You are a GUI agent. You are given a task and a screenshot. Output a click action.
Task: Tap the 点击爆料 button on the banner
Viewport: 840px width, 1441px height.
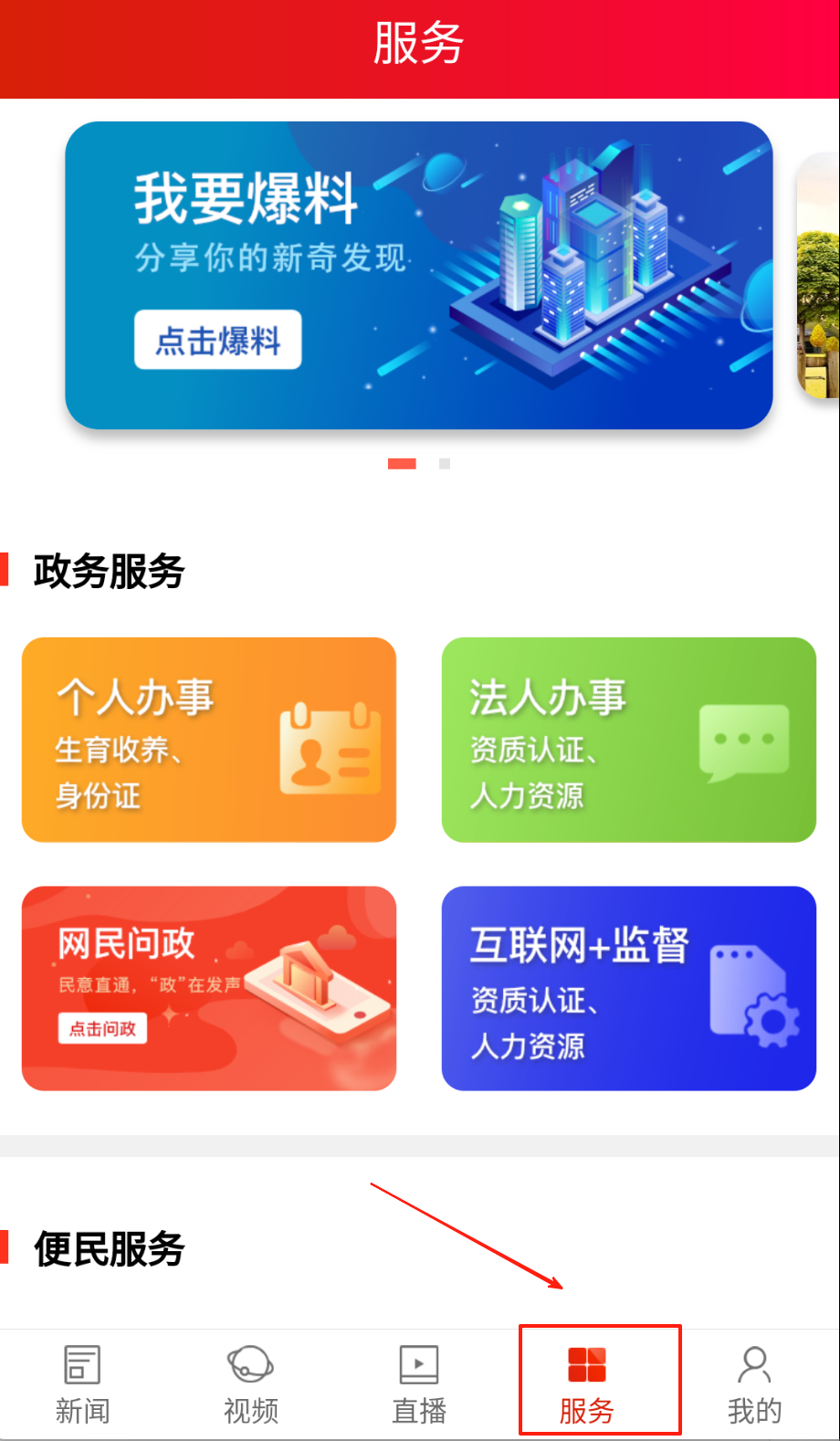pos(217,340)
